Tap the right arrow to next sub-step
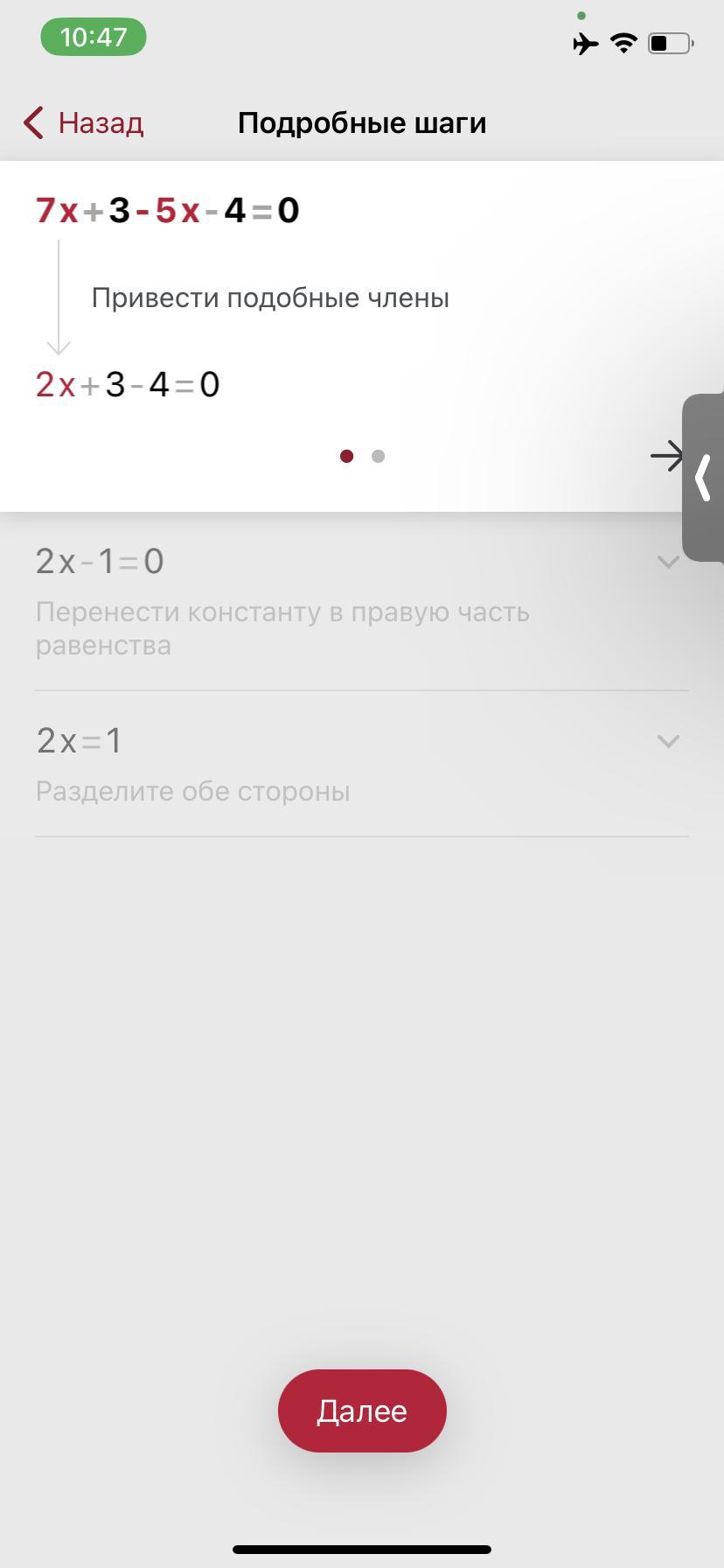724x1568 pixels. pyautogui.click(x=666, y=456)
